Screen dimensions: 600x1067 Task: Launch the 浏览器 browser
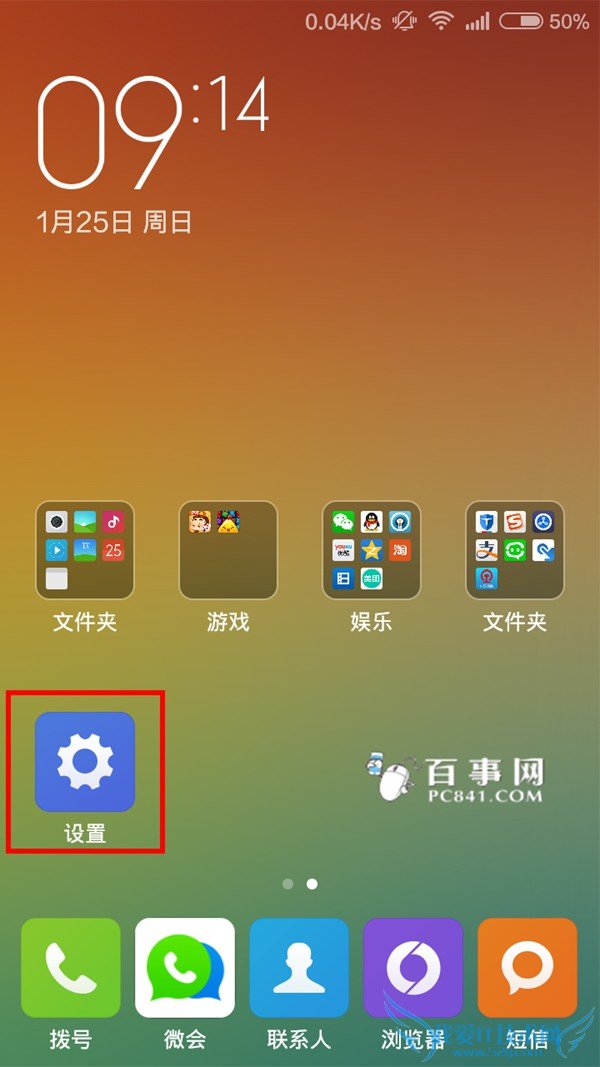click(x=413, y=967)
